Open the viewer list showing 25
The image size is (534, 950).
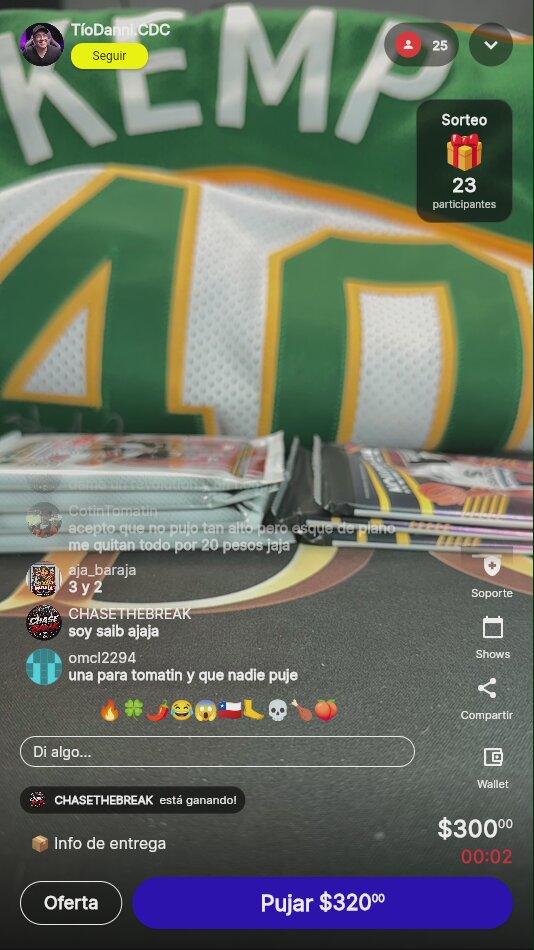pyautogui.click(x=421, y=45)
